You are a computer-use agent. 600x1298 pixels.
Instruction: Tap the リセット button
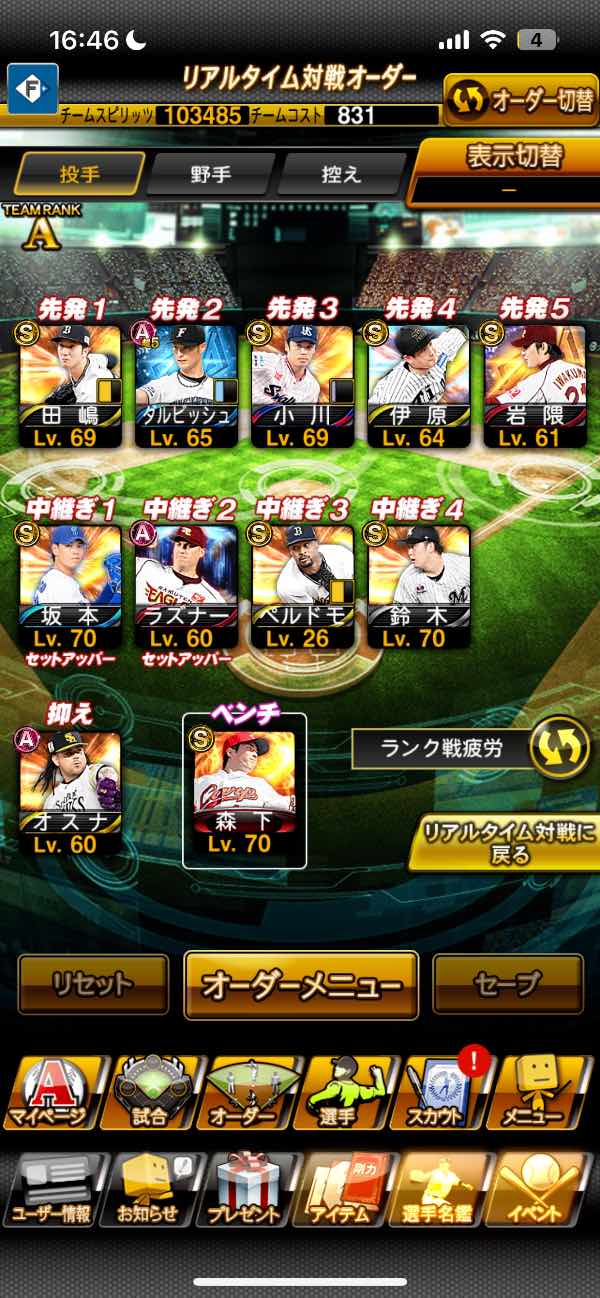click(93, 984)
